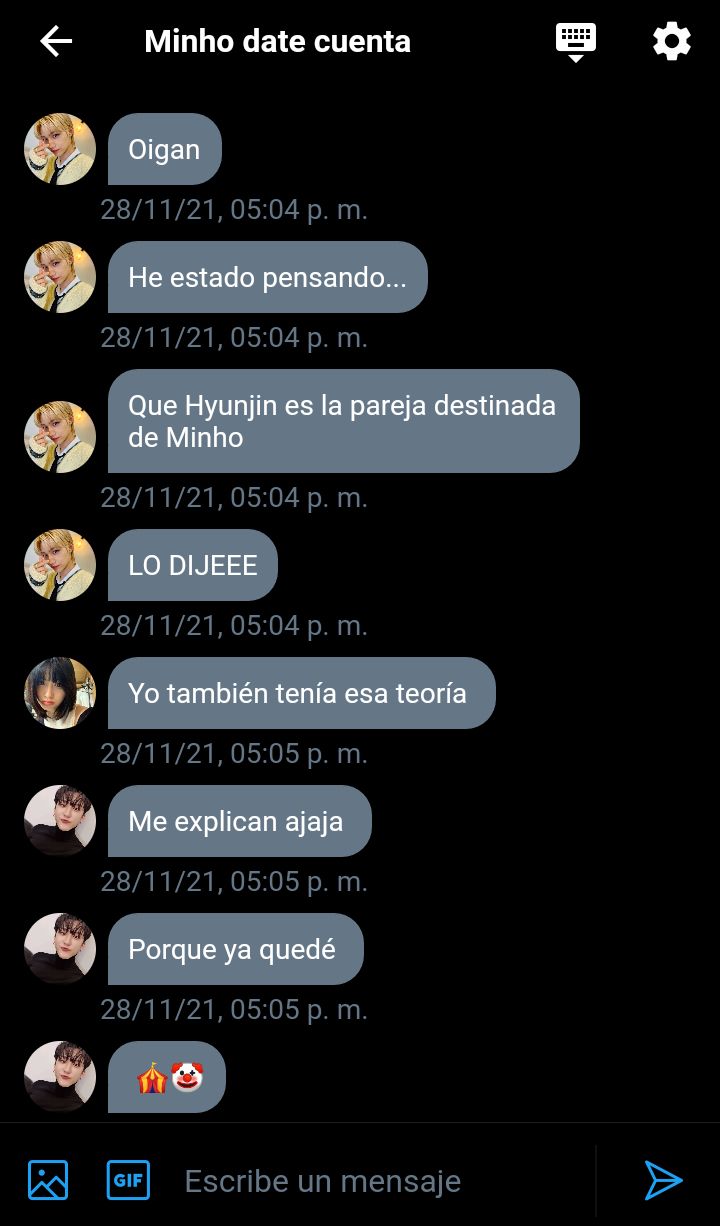The height and width of the screenshot is (1226, 720).
Task: Send the message with the arrow
Action: [662, 1180]
